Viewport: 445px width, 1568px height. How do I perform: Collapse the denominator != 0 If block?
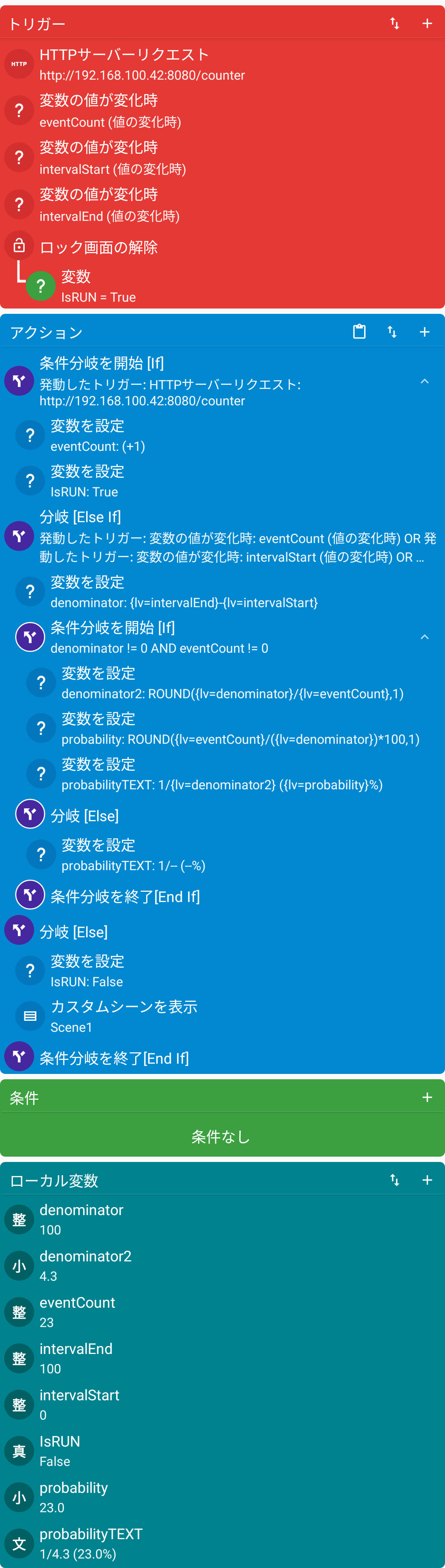424,637
